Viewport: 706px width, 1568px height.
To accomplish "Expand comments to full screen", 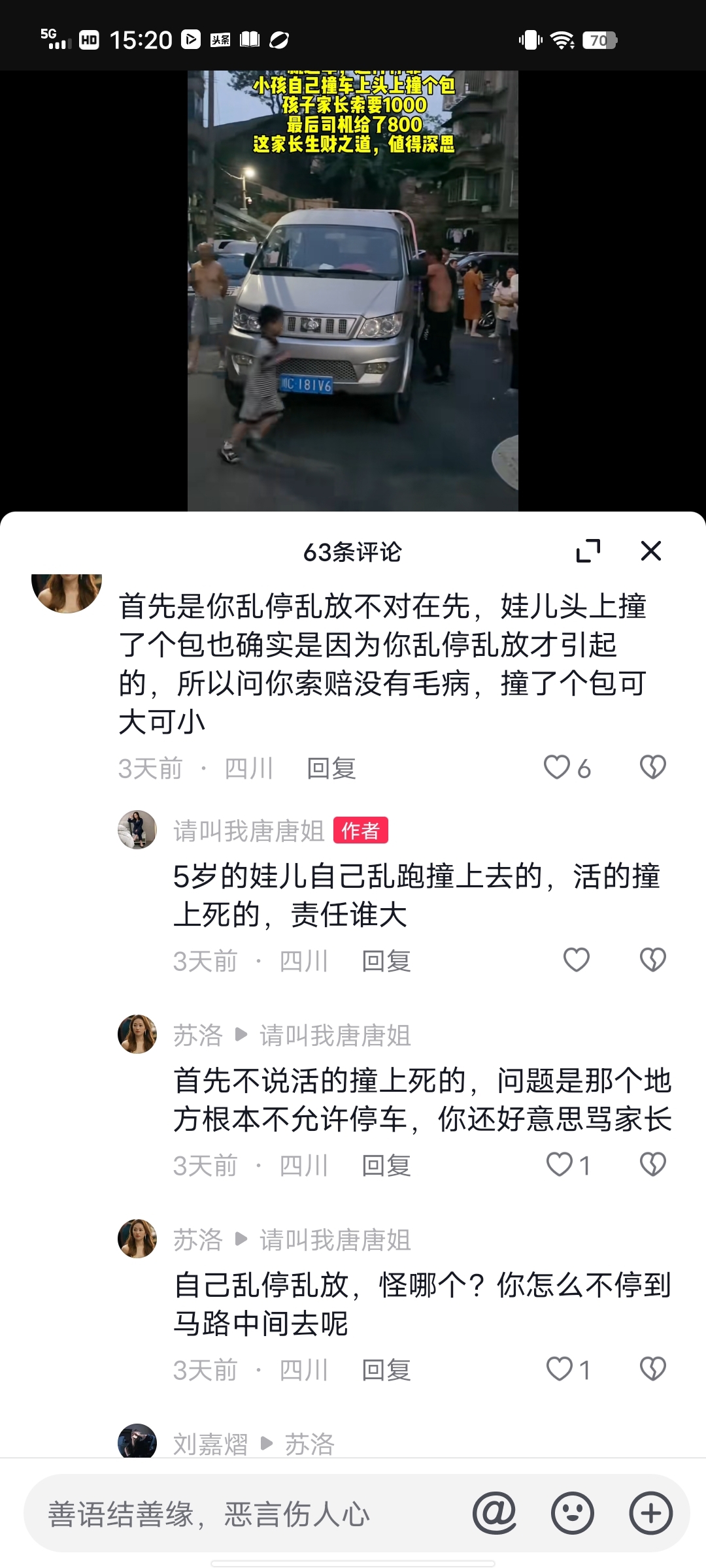I will pos(588,551).
